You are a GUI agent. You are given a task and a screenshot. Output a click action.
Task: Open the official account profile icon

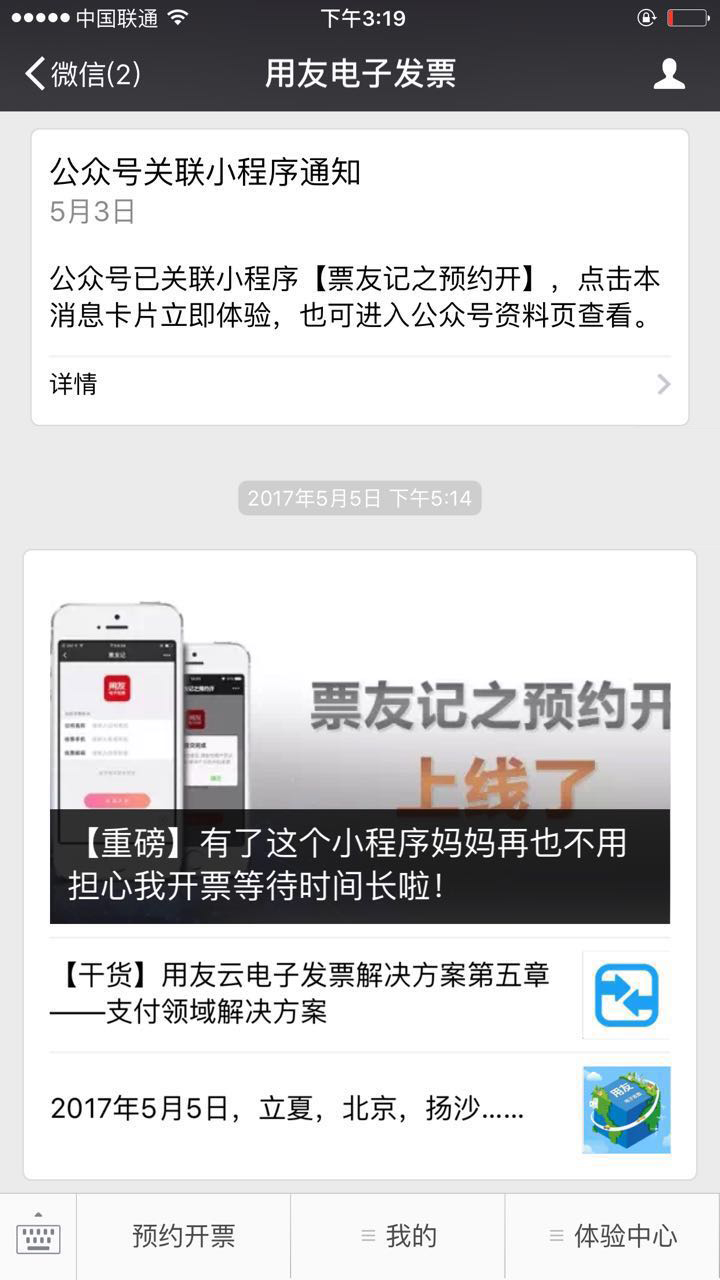(x=669, y=74)
